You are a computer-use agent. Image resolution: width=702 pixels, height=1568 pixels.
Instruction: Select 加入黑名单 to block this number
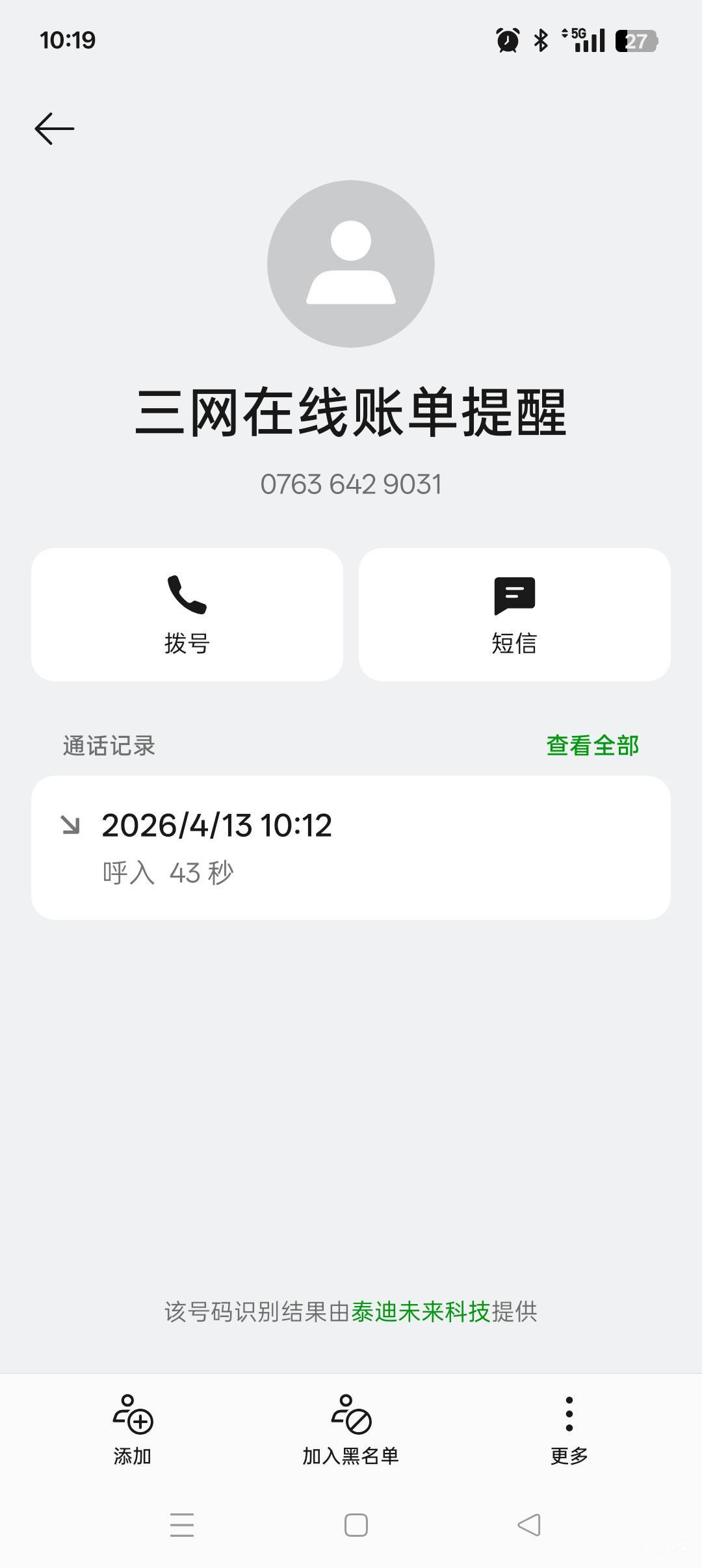point(351,1430)
